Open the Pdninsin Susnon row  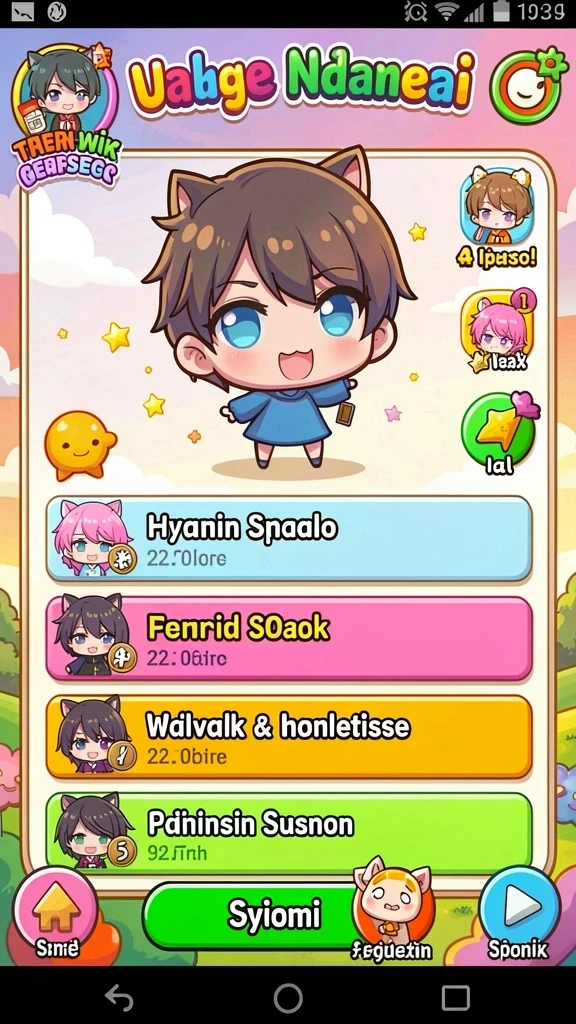click(289, 832)
